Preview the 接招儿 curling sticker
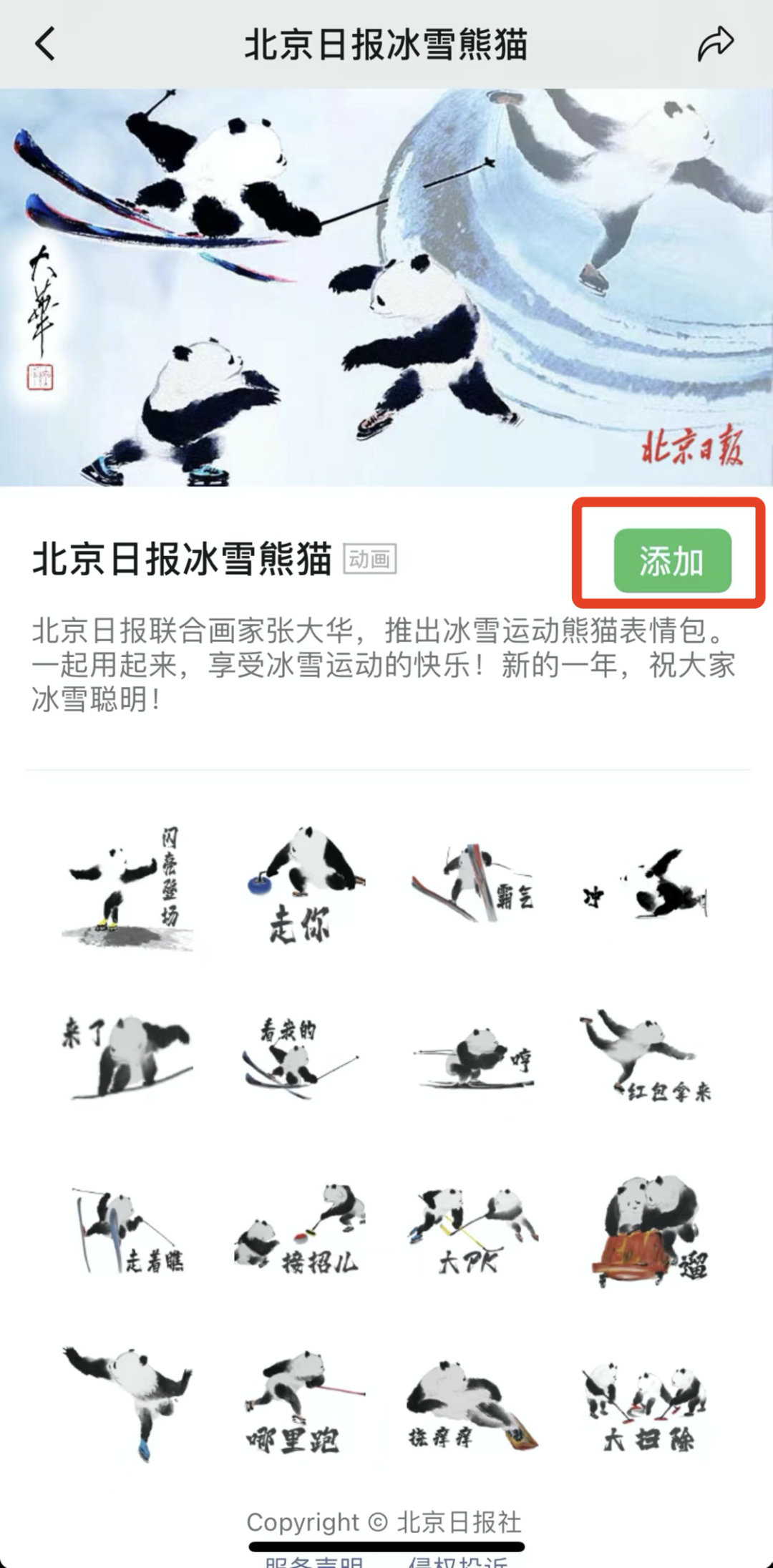Screen dimensions: 773x1568 tap(301, 1231)
